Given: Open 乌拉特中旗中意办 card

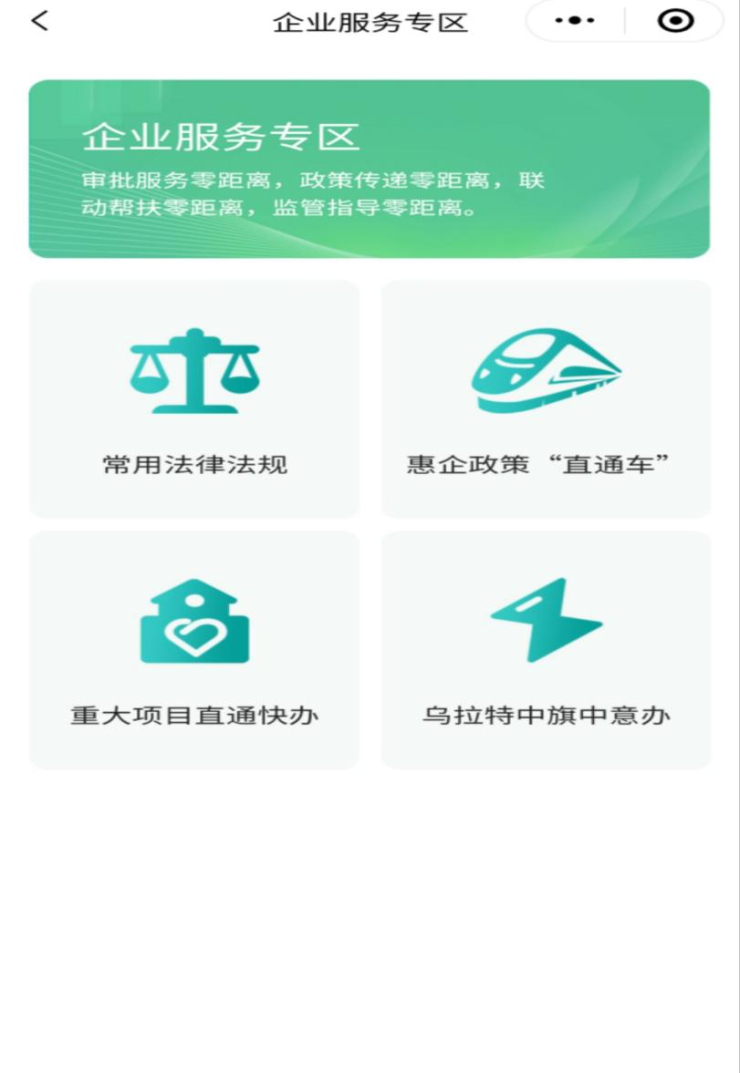Looking at the screenshot, I should (546, 650).
